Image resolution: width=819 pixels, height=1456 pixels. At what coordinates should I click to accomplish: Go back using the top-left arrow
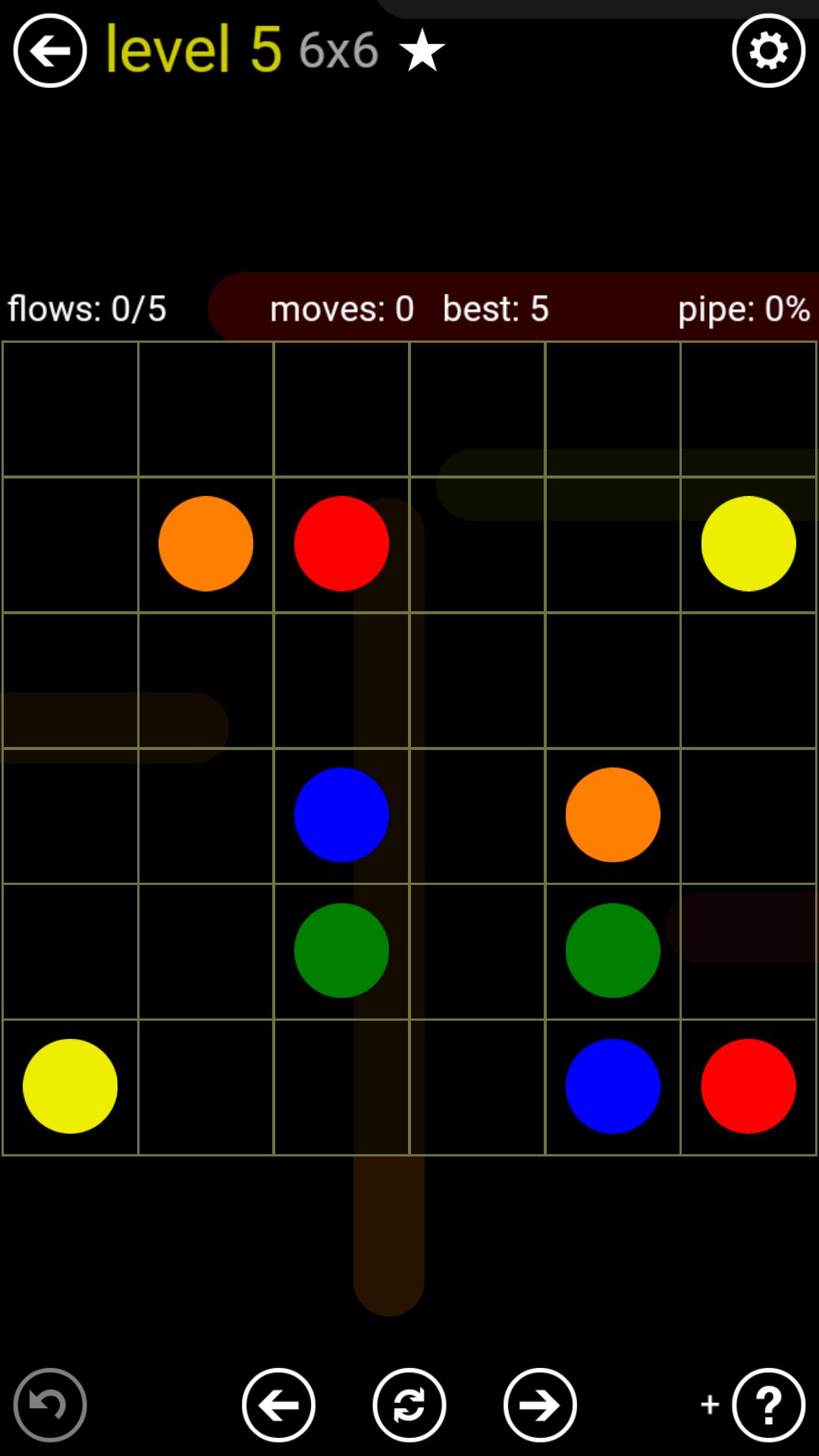point(50,51)
